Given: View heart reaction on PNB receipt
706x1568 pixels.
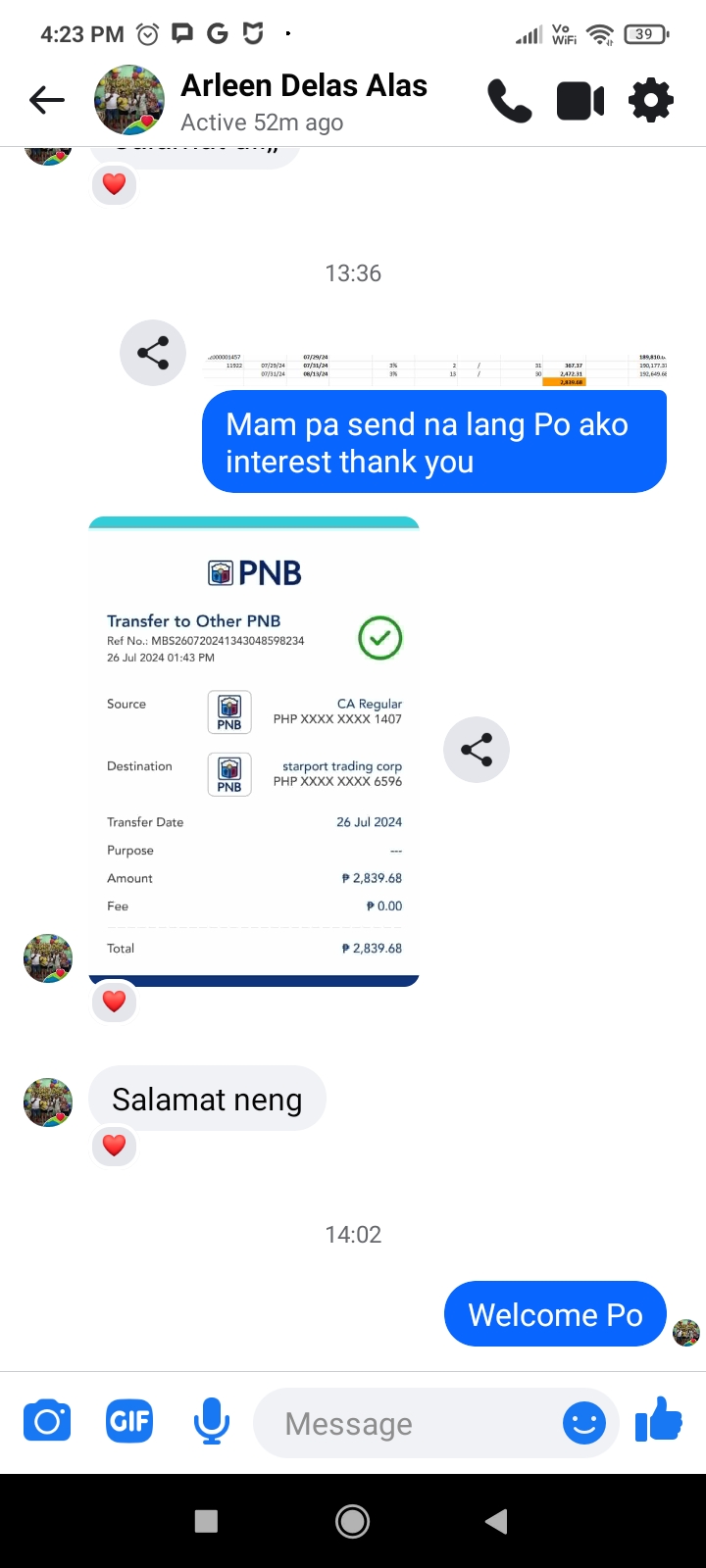Looking at the screenshot, I should [x=114, y=1002].
